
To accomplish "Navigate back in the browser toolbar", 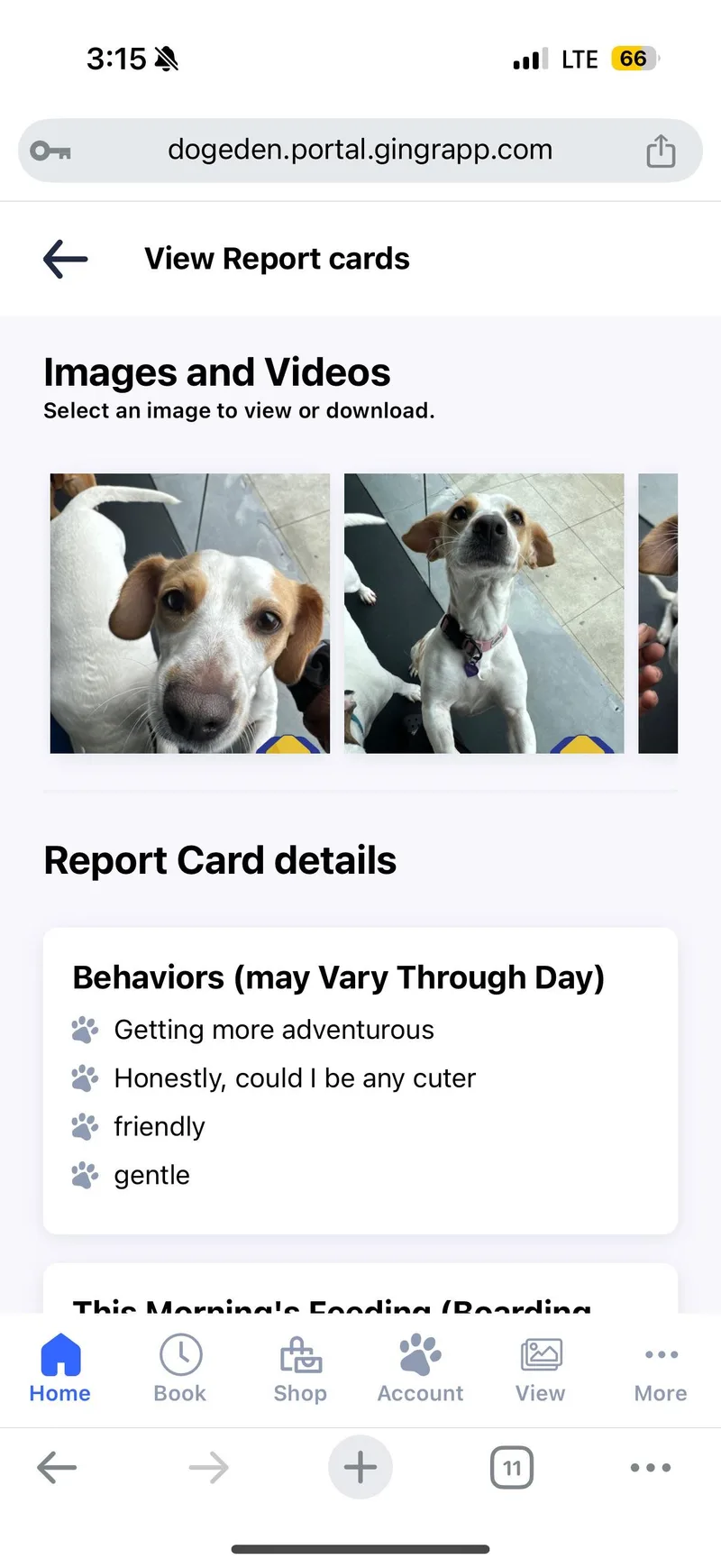I will (x=57, y=1468).
